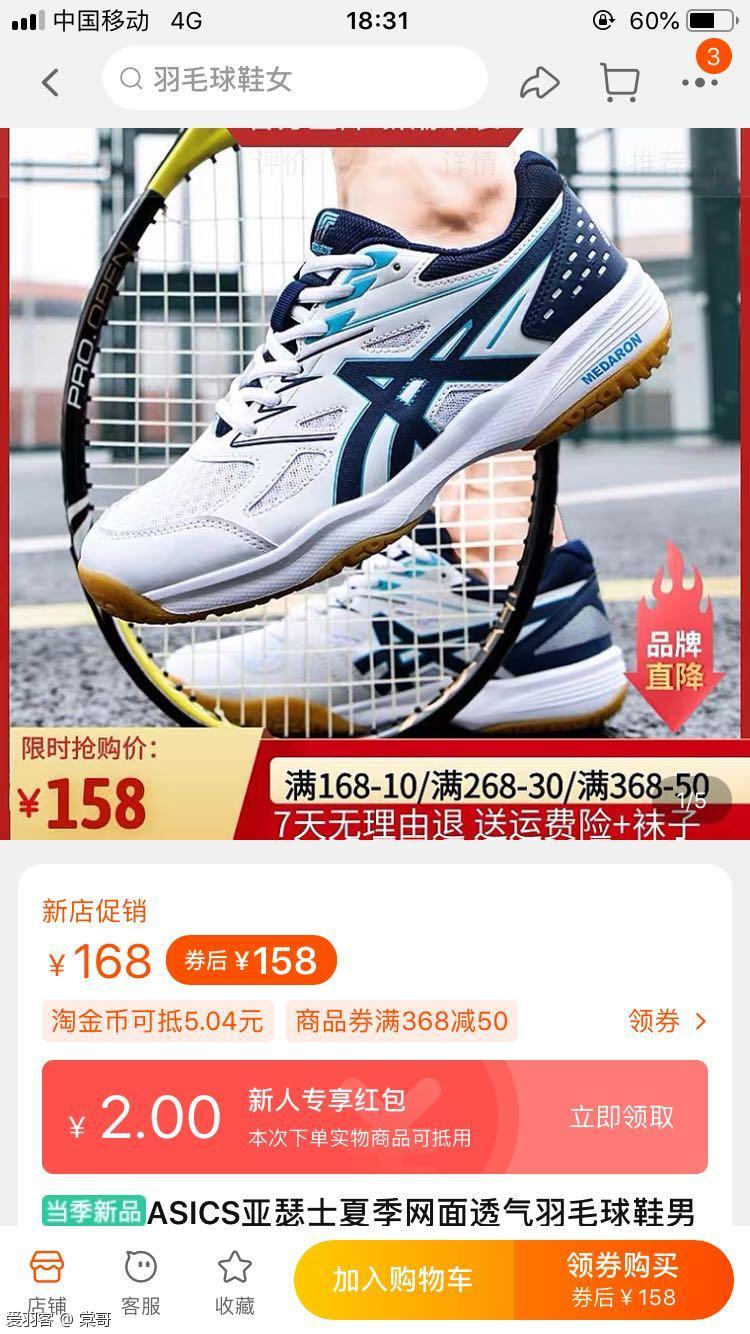Claim the red packet via 立即领取
The image size is (750, 1334).
click(x=621, y=1117)
